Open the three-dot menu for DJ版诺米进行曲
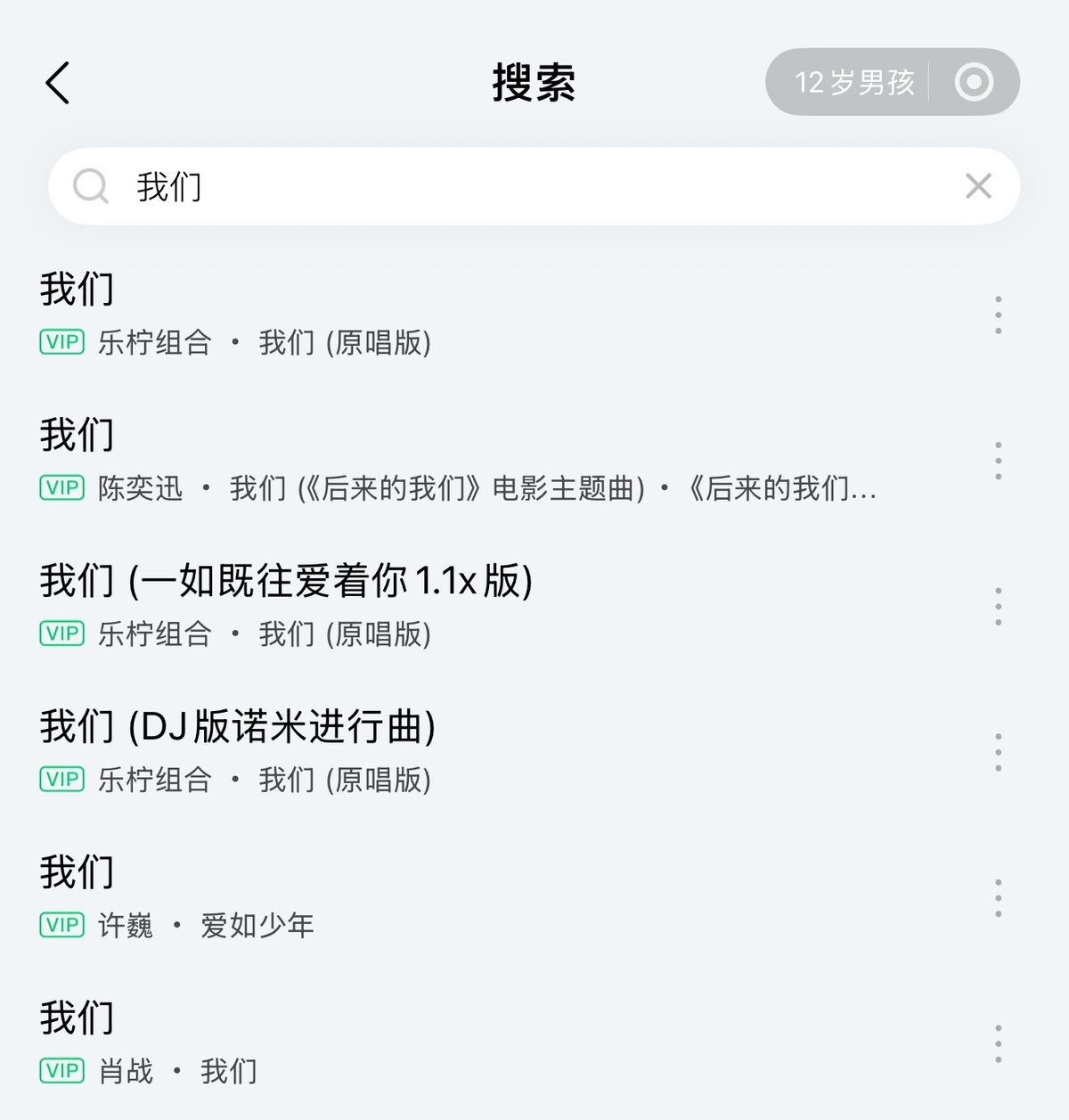1069x1120 pixels. point(998,753)
